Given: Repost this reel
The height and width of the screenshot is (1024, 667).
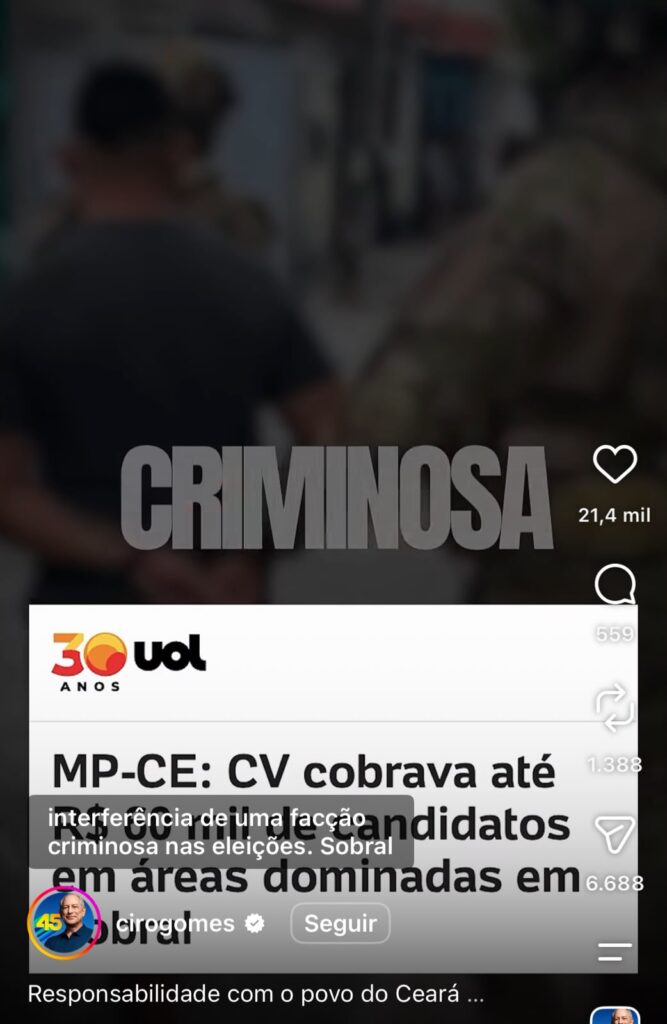Looking at the screenshot, I should (x=614, y=707).
